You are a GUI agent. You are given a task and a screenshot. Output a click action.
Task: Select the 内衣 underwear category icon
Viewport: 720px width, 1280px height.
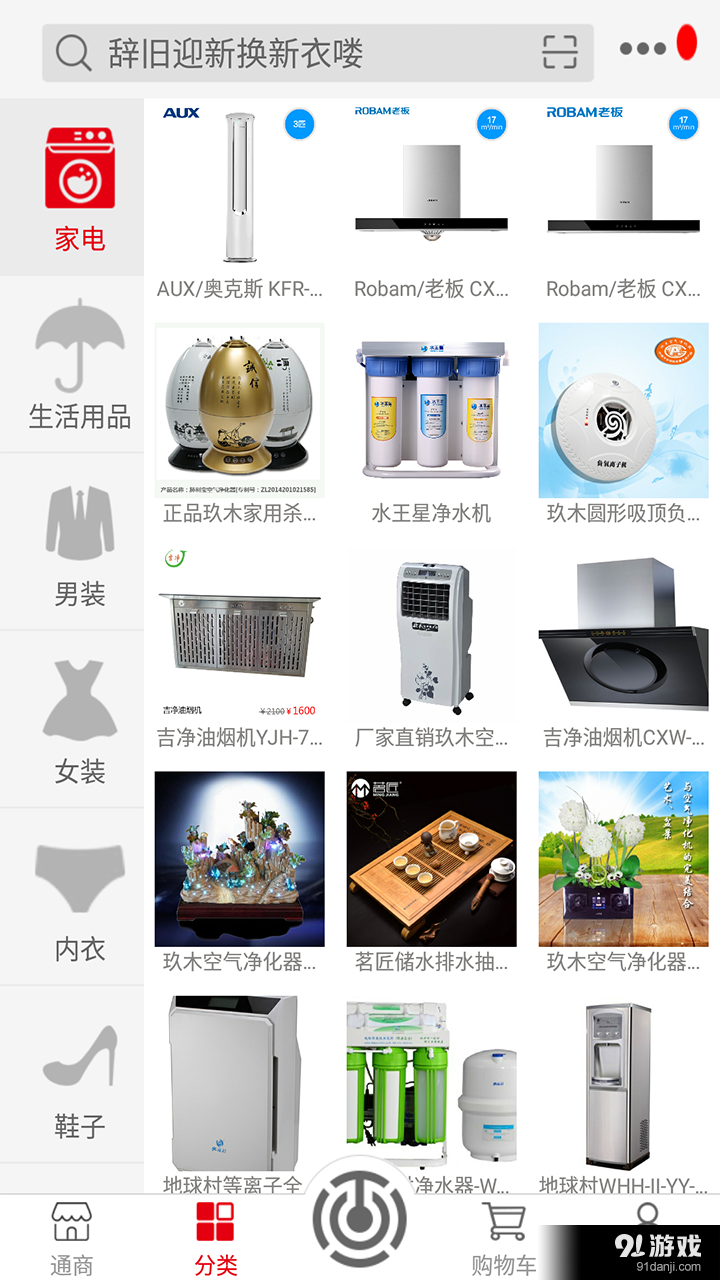coord(78,878)
